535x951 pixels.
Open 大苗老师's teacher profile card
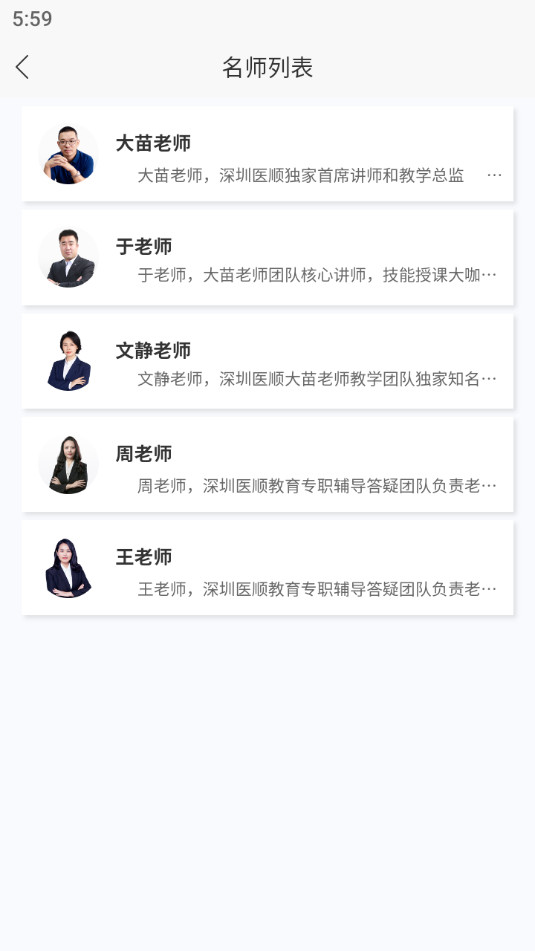tap(268, 154)
